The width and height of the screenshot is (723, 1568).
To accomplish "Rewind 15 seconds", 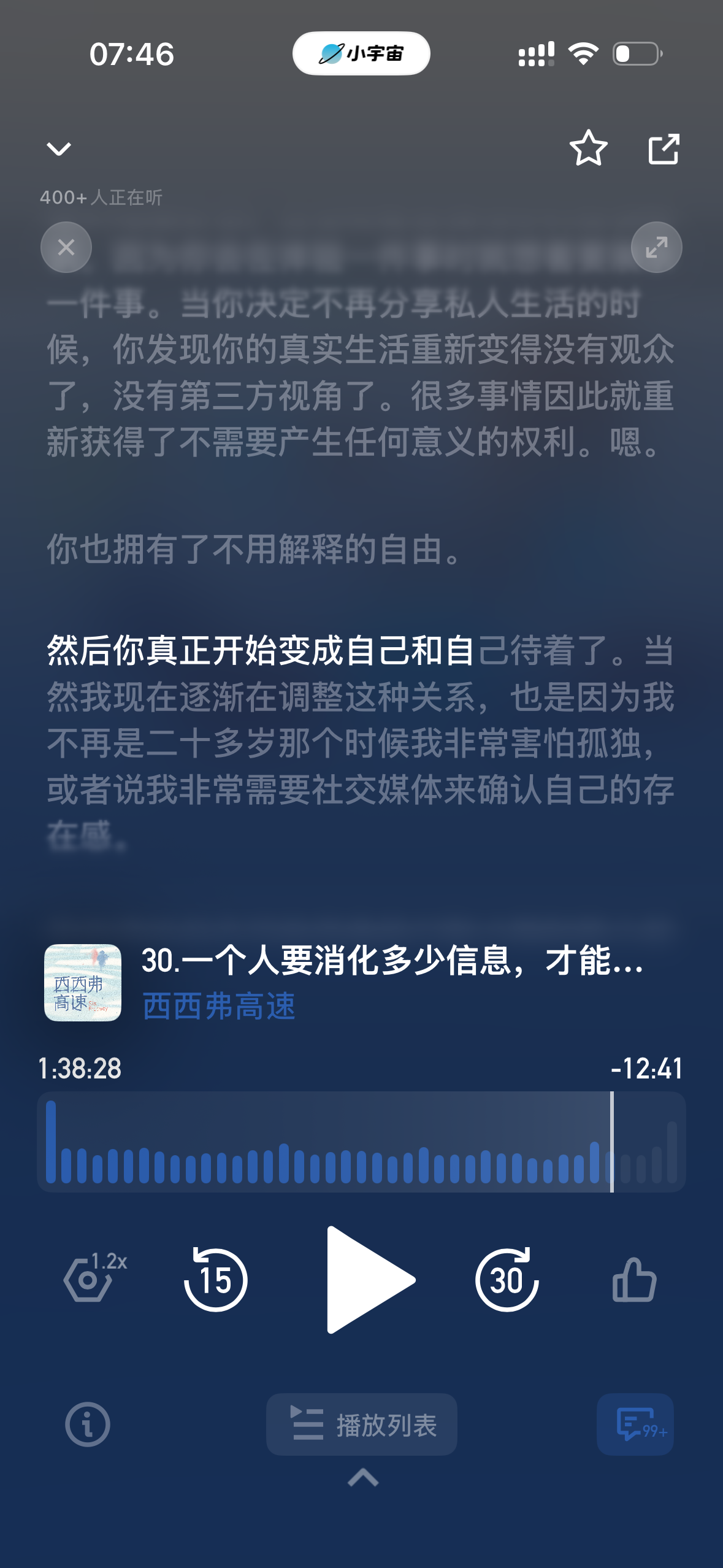I will pos(215,1280).
